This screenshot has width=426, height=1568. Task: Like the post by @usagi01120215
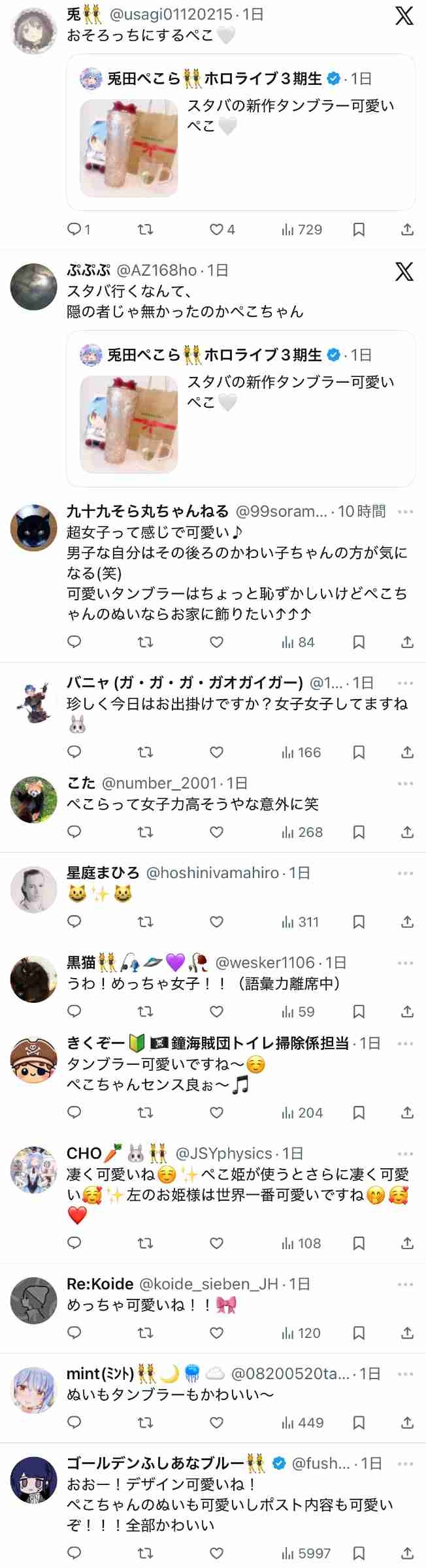point(216,229)
